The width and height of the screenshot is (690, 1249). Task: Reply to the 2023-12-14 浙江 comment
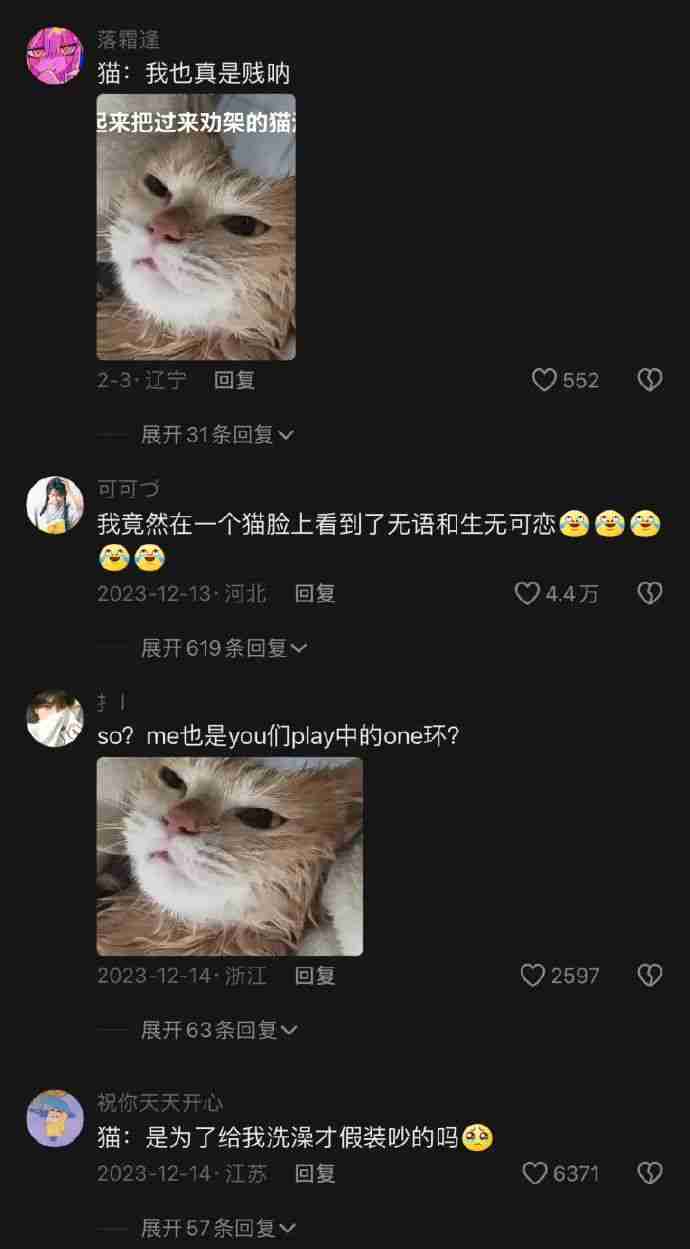(x=314, y=976)
